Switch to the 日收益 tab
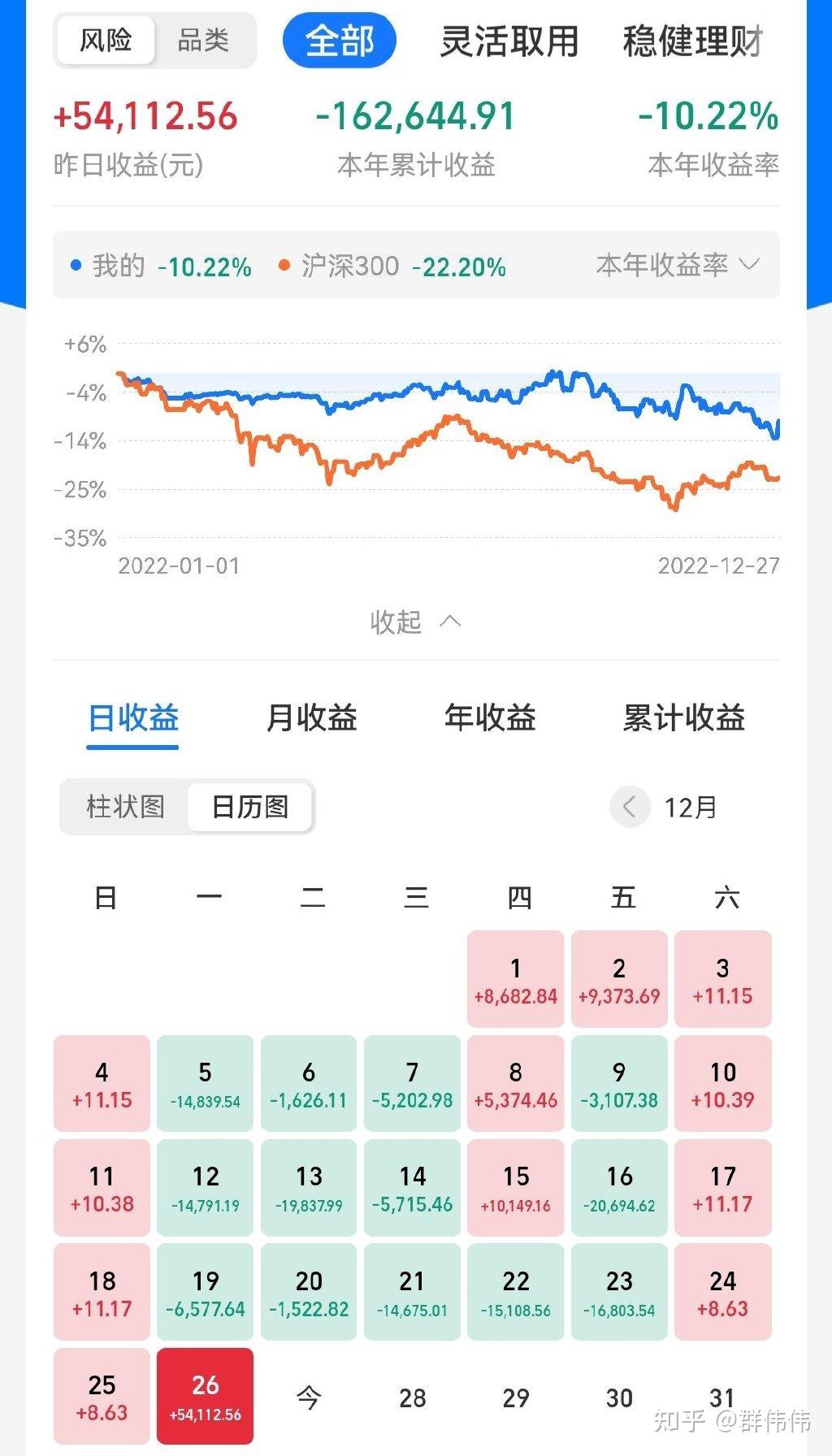Screen dimensions: 832x1456 pos(133,718)
